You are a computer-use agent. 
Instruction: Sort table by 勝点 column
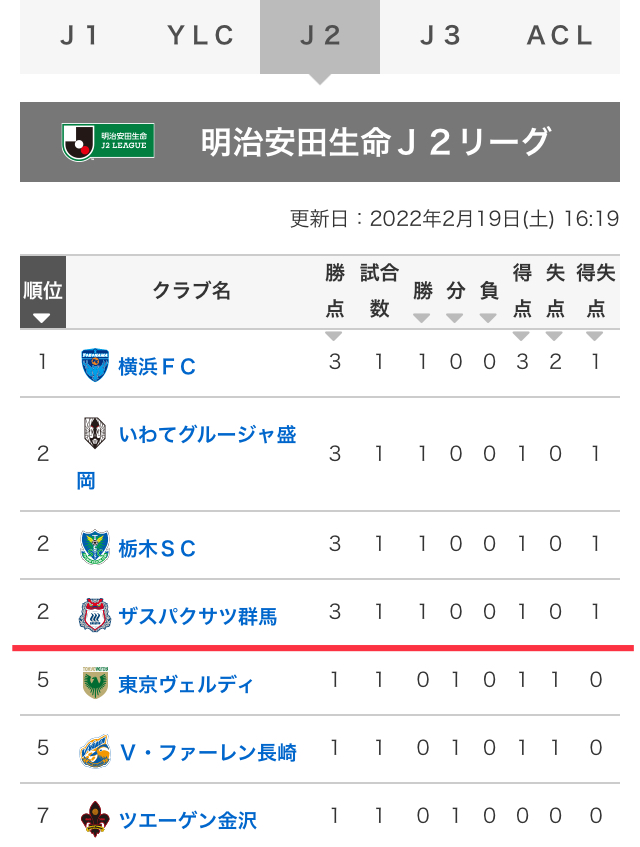(334, 300)
